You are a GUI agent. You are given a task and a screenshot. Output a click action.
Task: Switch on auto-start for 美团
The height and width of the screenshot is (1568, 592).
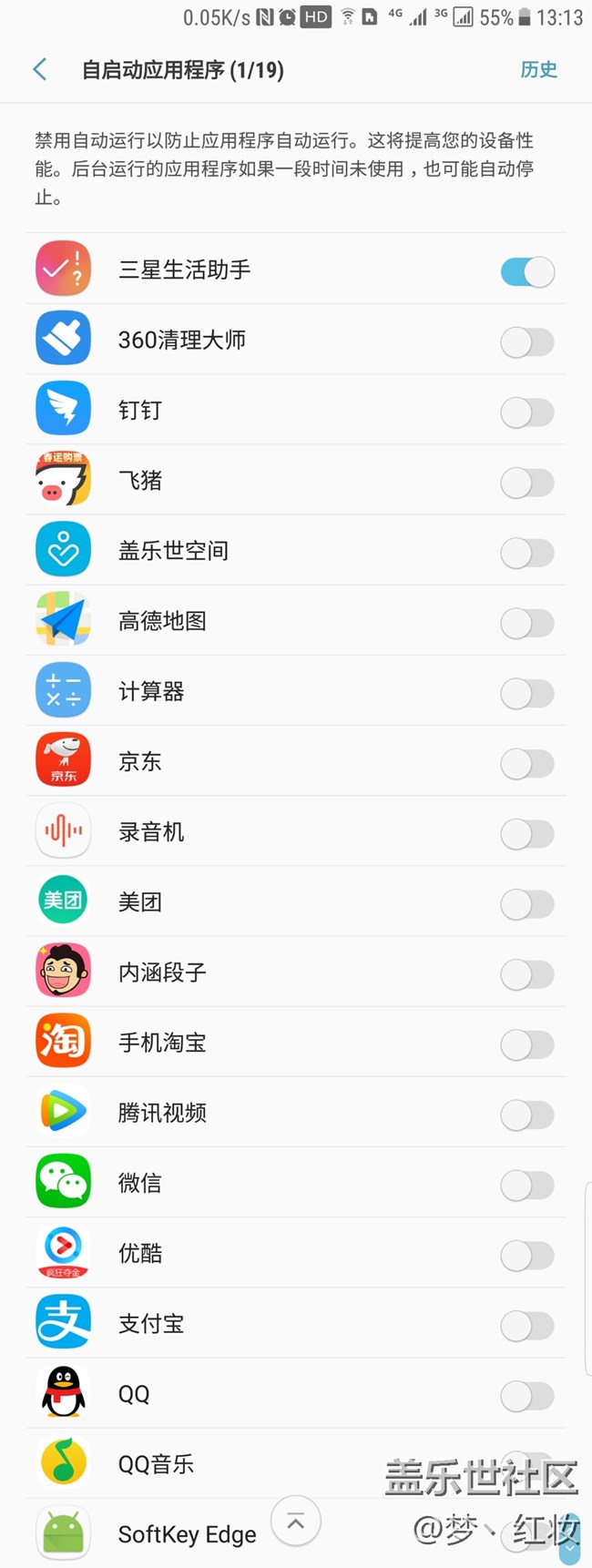[x=527, y=904]
